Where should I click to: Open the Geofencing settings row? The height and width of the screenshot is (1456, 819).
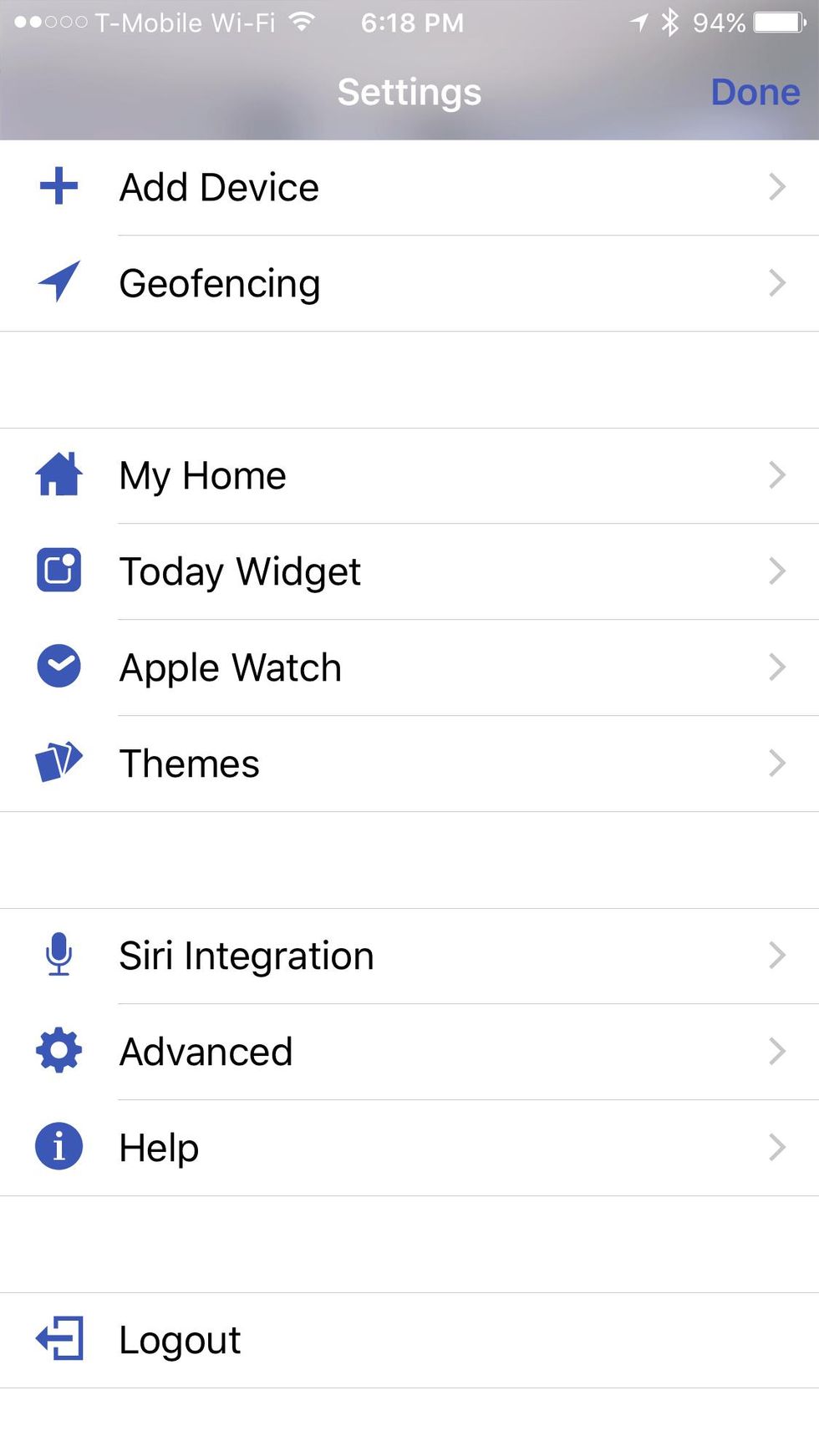pyautogui.click(x=334, y=282)
